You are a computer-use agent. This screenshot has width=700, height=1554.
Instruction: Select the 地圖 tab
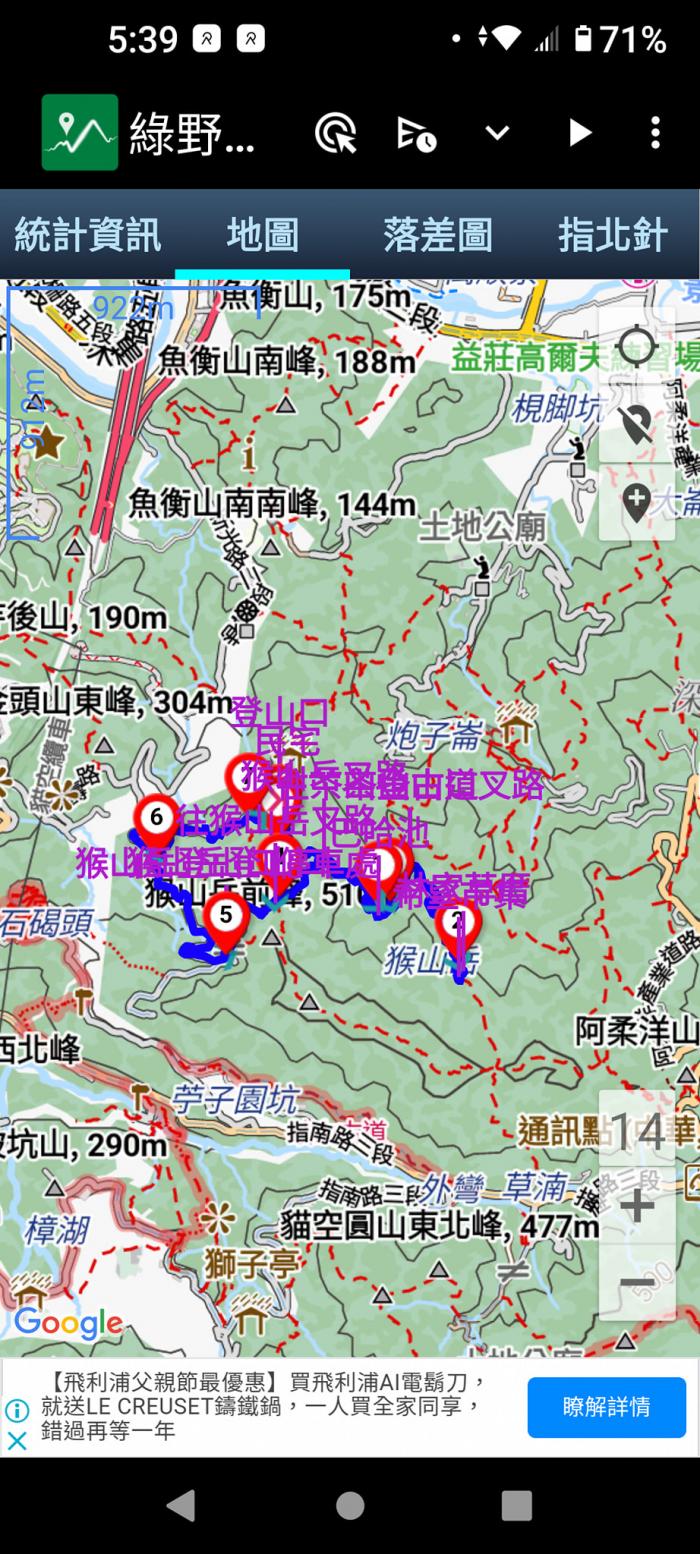pos(262,235)
